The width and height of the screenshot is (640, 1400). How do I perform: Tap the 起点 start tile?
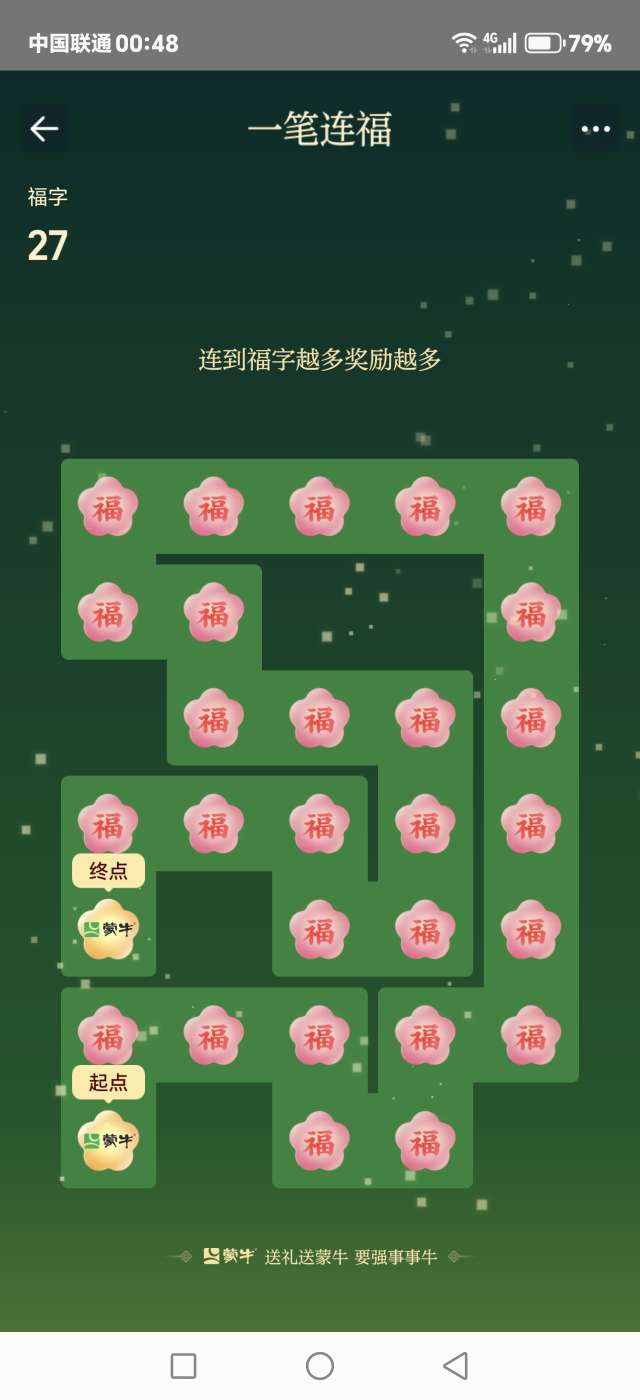click(x=108, y=1140)
